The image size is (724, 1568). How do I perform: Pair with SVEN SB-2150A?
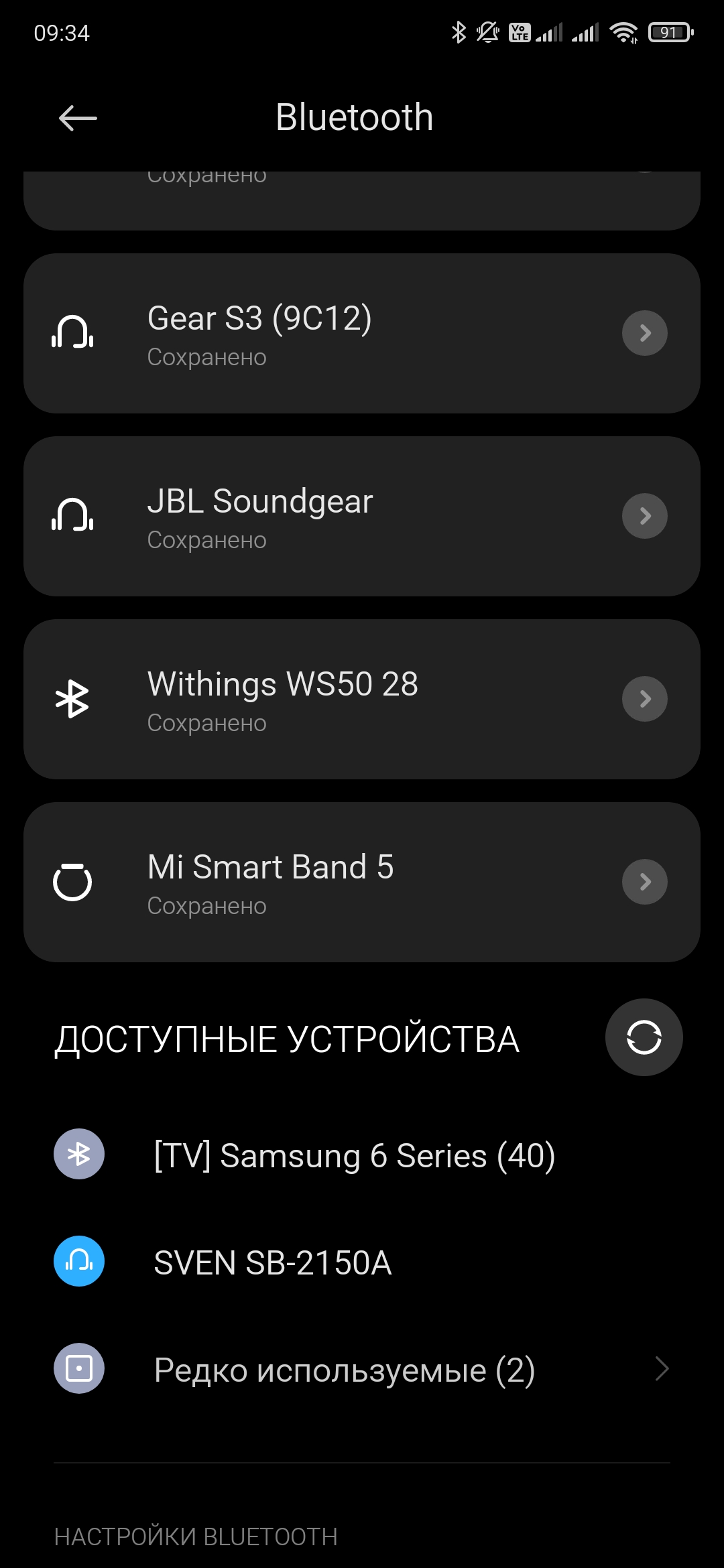[272, 1262]
